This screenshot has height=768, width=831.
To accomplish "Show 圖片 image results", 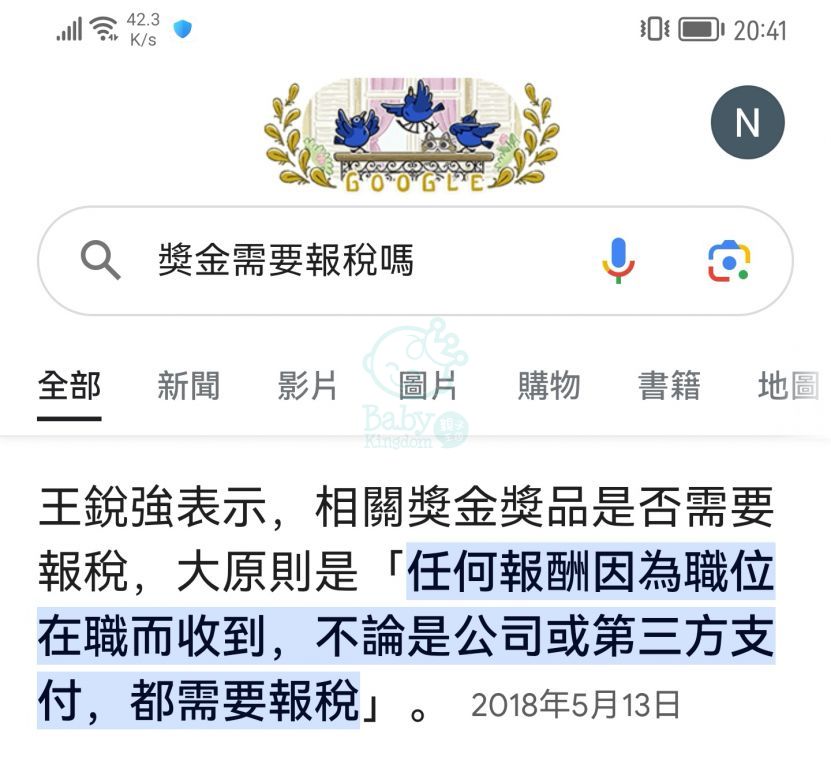I will click(x=428, y=385).
